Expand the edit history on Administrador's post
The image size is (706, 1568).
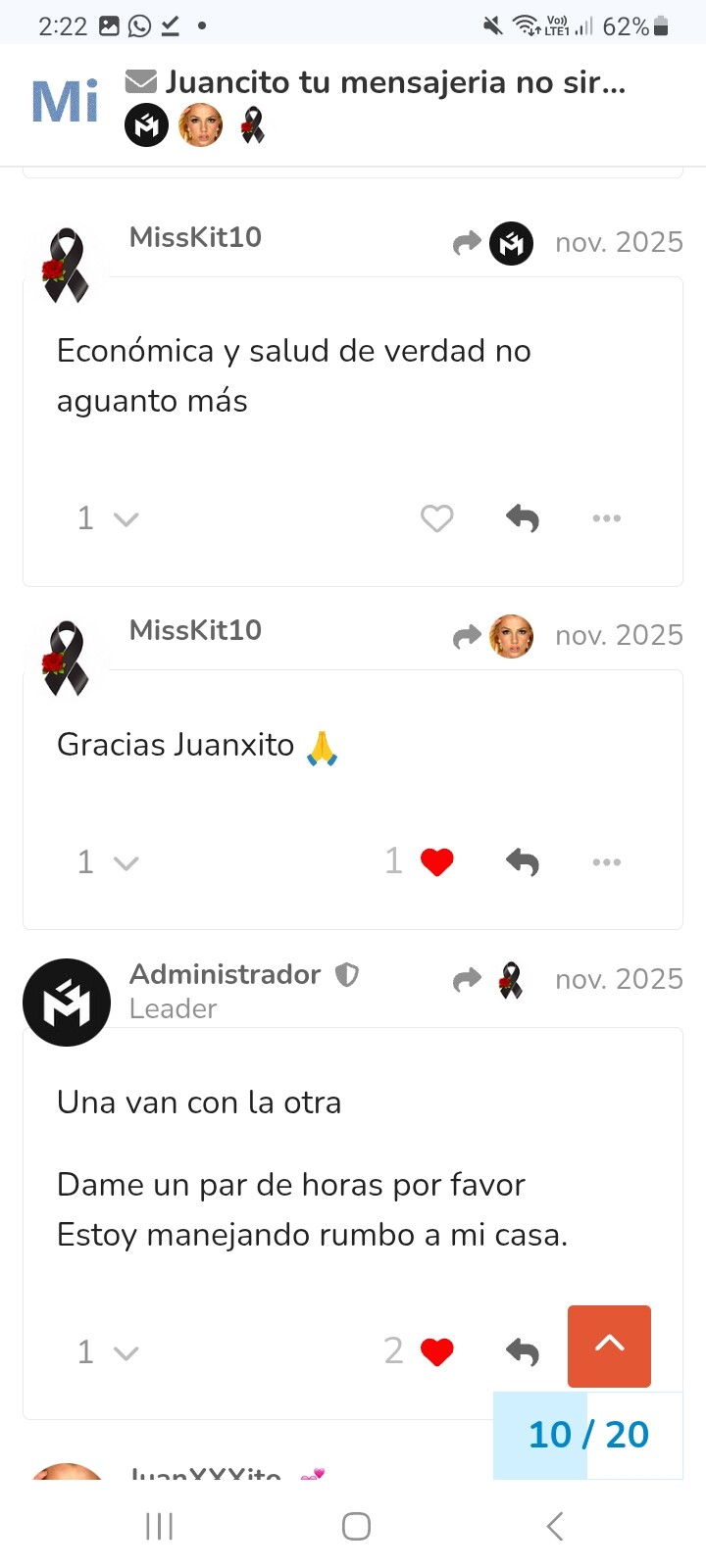pyautogui.click(x=107, y=1352)
